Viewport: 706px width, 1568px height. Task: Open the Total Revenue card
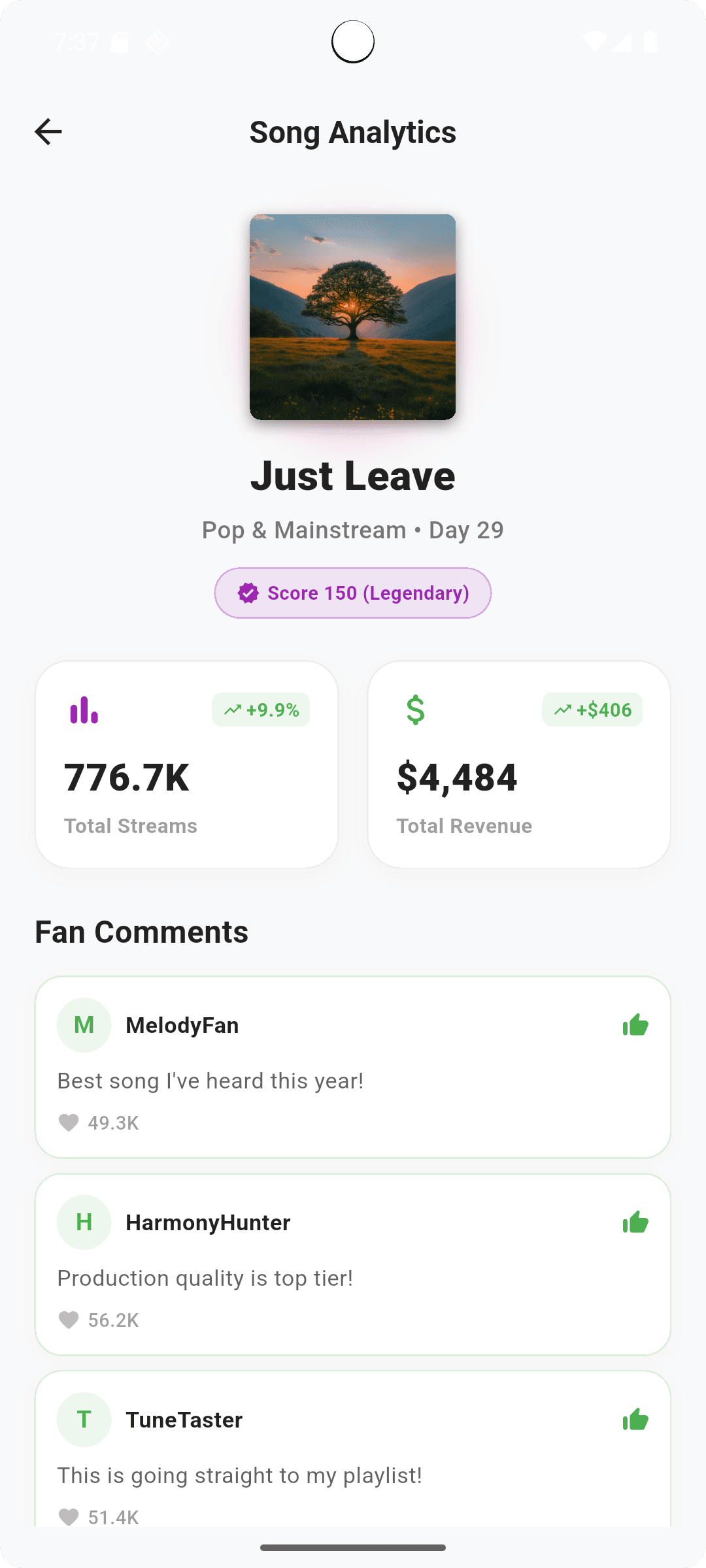coord(519,764)
